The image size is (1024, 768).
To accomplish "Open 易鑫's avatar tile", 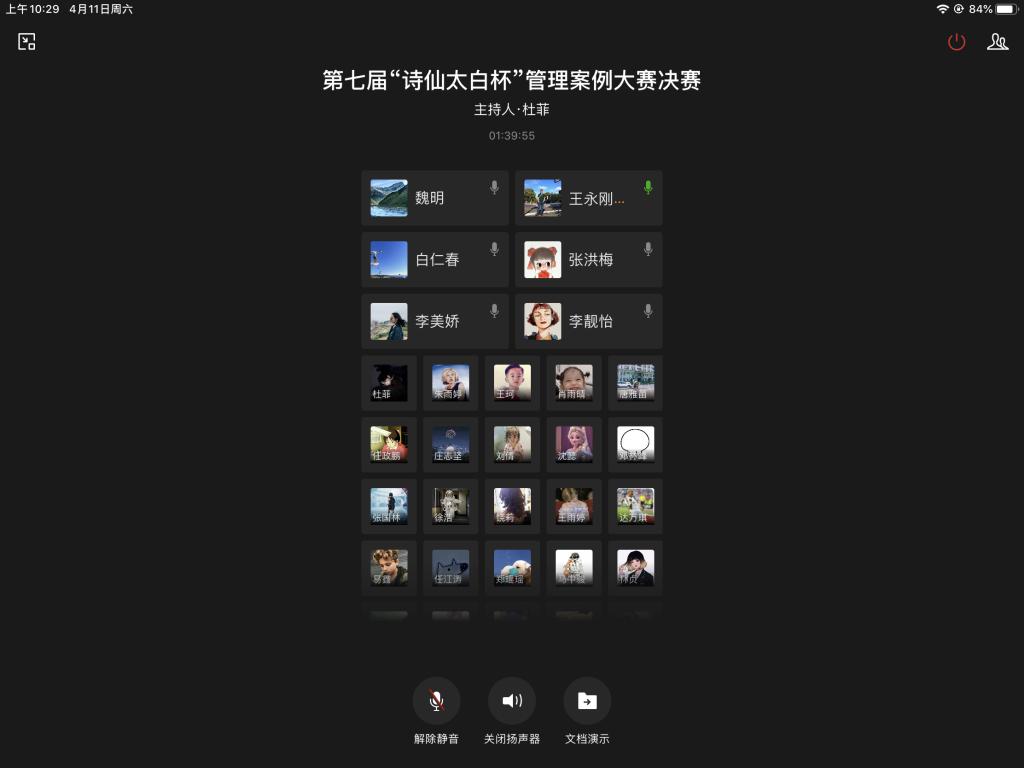I will pos(389,568).
